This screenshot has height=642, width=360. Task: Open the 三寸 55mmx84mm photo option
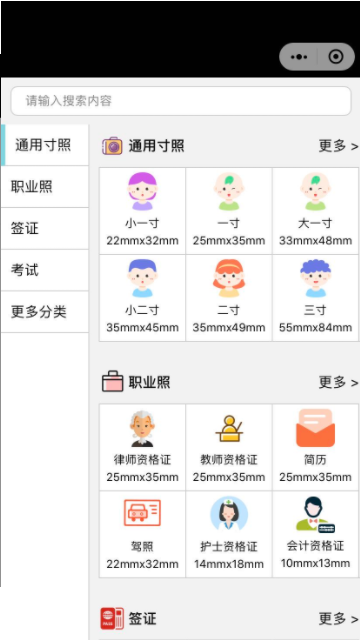315,298
